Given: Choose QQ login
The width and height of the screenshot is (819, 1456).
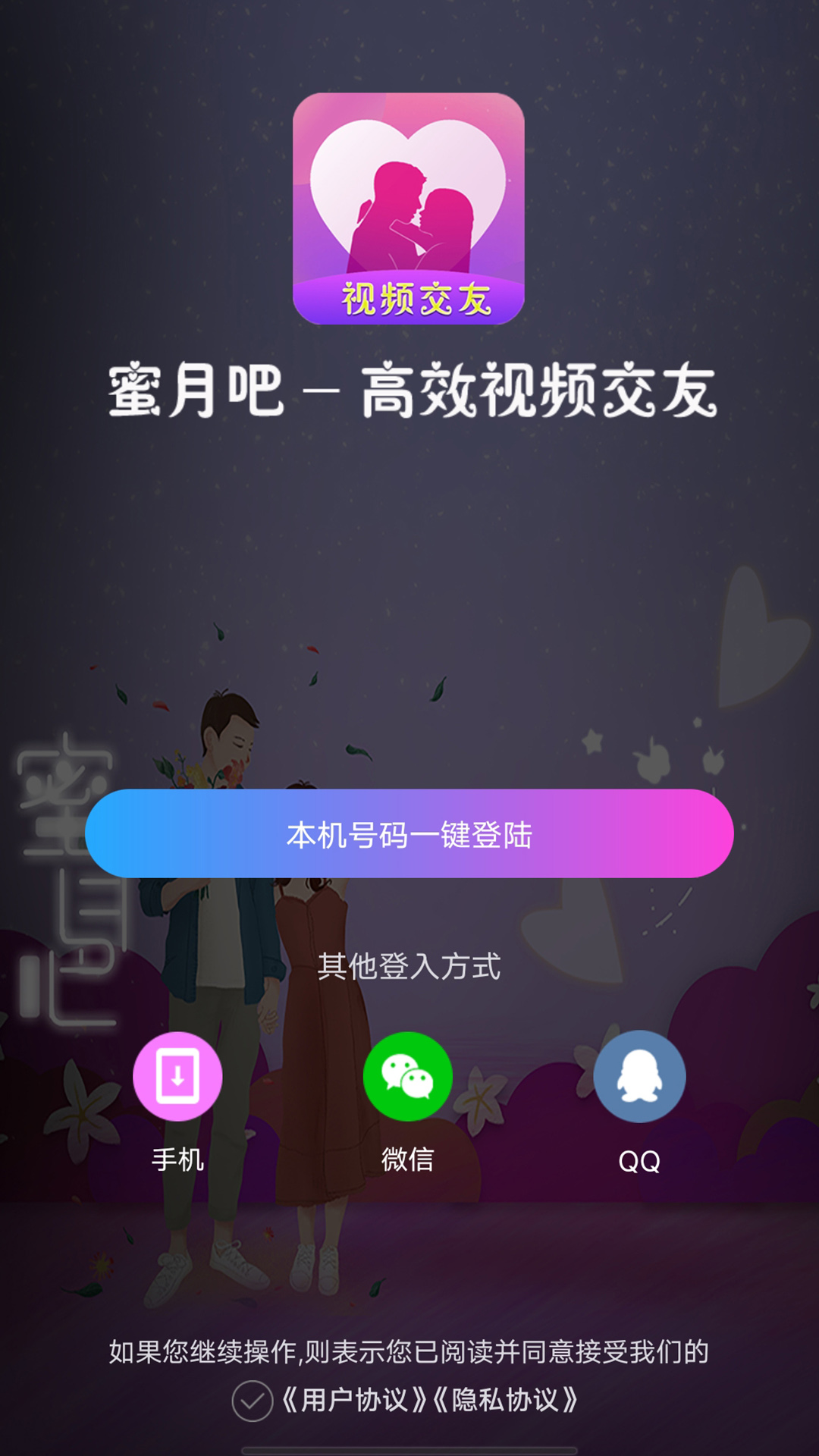Looking at the screenshot, I should point(639,1077).
